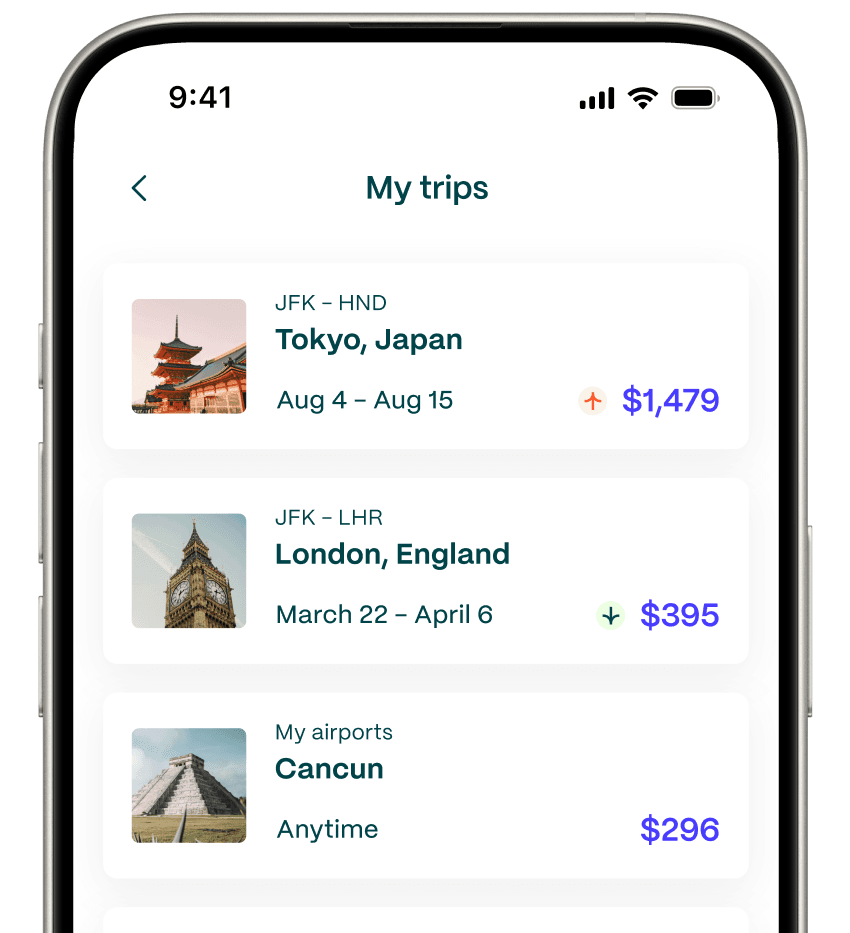Select the Tokyo, Japan trip title
The width and height of the screenshot is (850, 933).
coord(369,340)
